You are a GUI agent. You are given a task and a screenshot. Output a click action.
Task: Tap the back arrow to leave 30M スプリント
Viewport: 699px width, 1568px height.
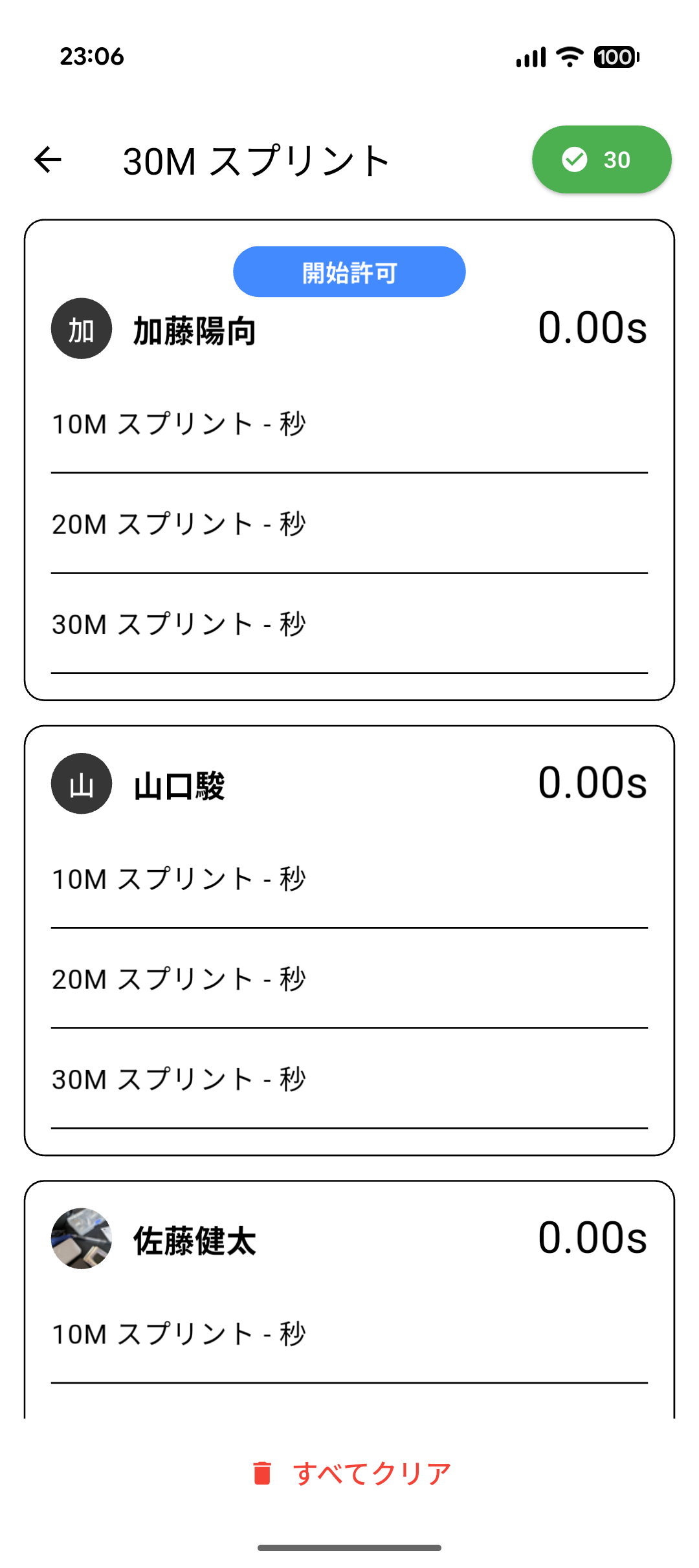click(49, 160)
